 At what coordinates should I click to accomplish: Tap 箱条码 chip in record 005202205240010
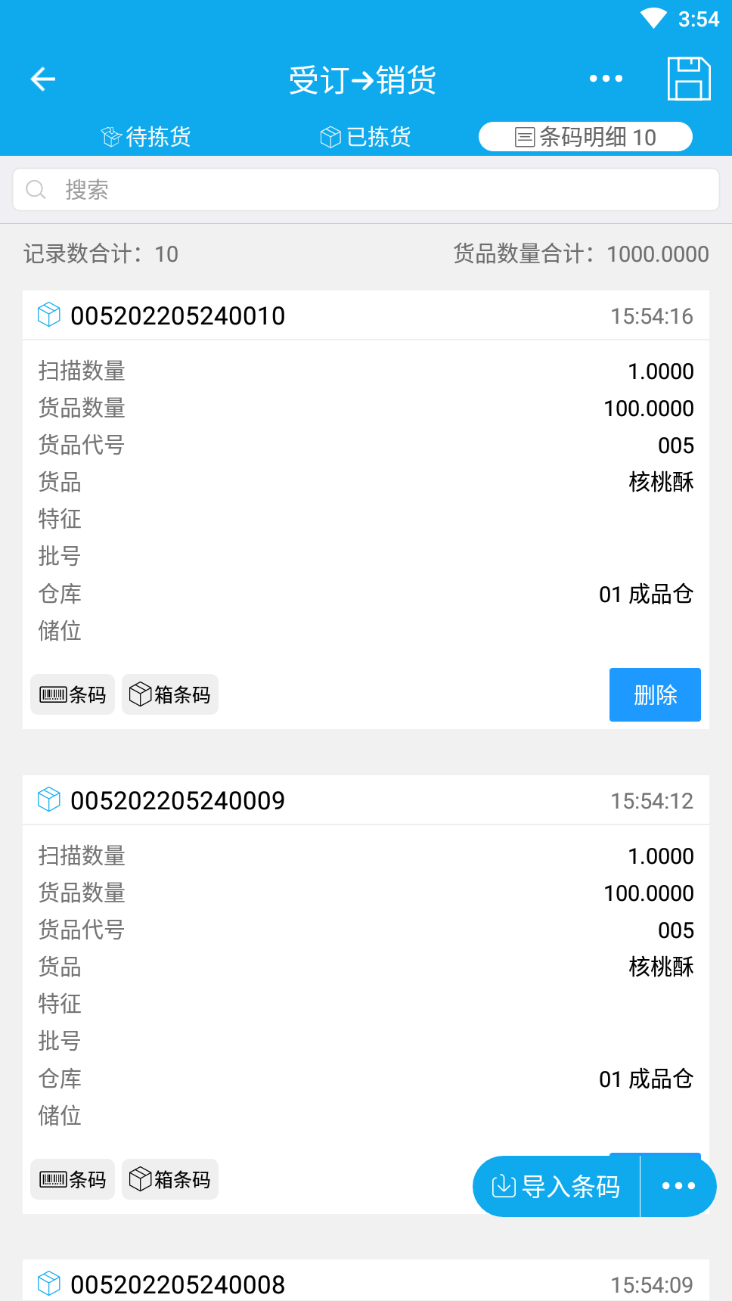170,695
